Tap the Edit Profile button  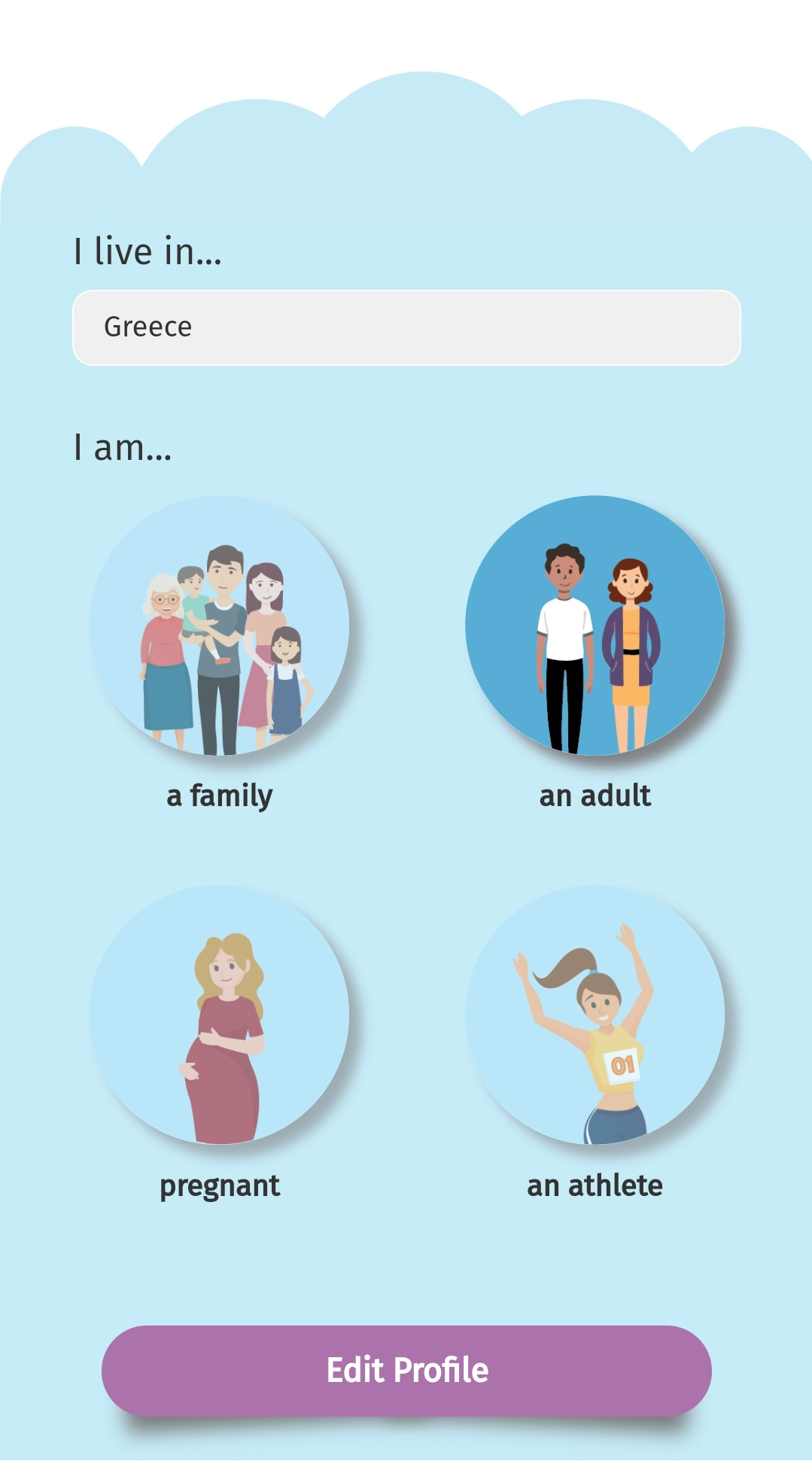coord(406,1371)
